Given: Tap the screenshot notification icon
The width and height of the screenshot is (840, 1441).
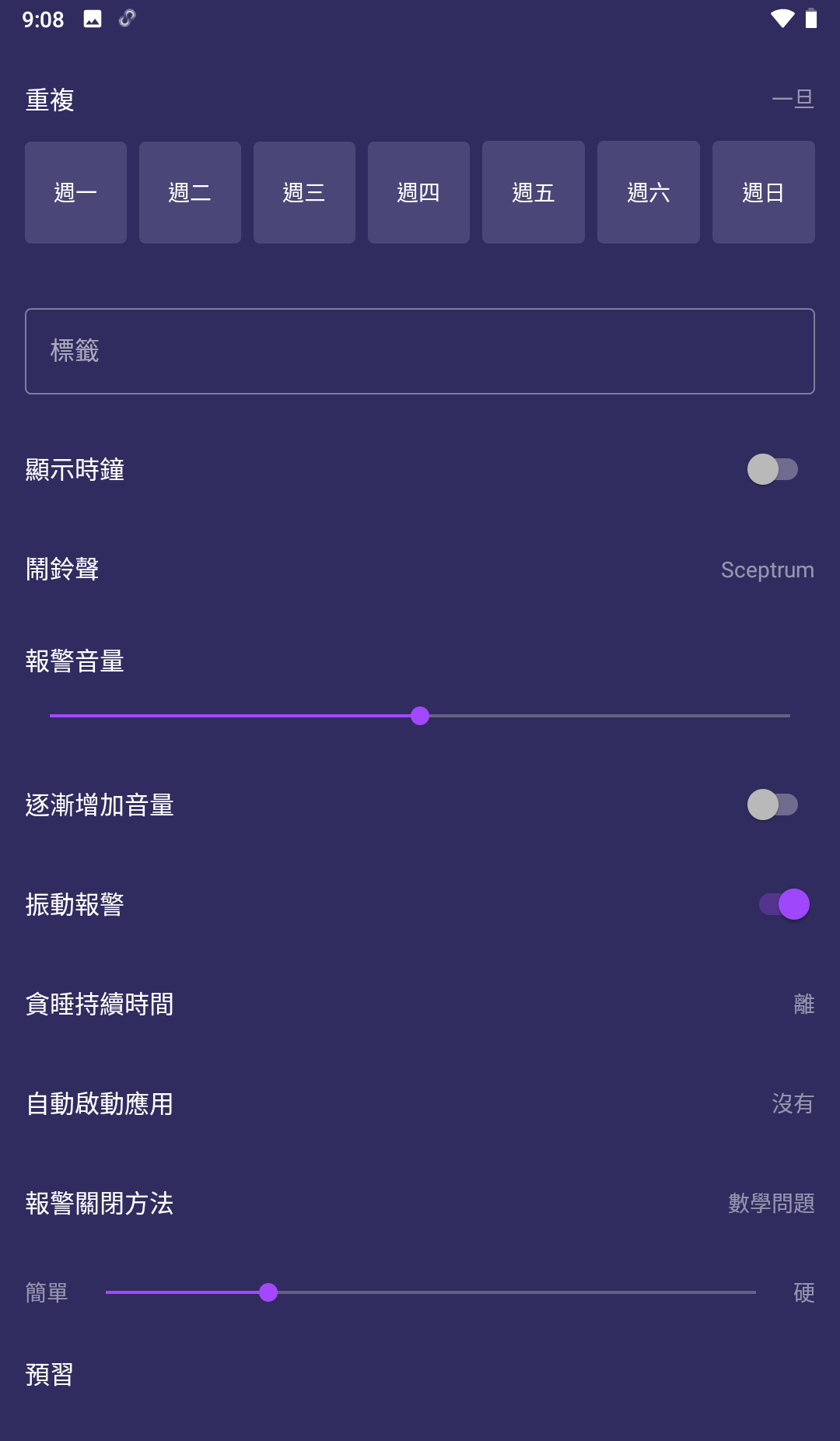Looking at the screenshot, I should (x=93, y=18).
